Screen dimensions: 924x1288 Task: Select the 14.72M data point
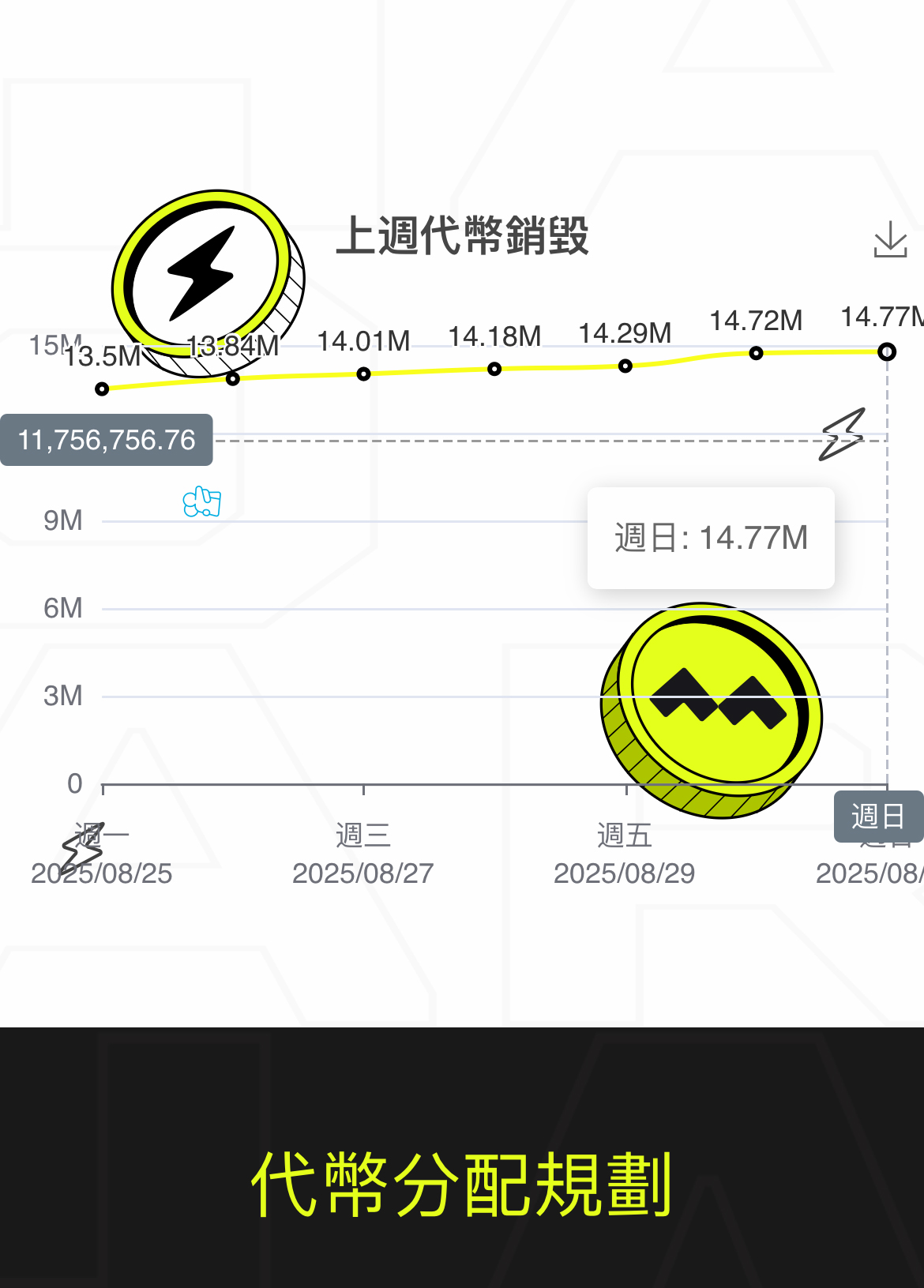tap(756, 353)
